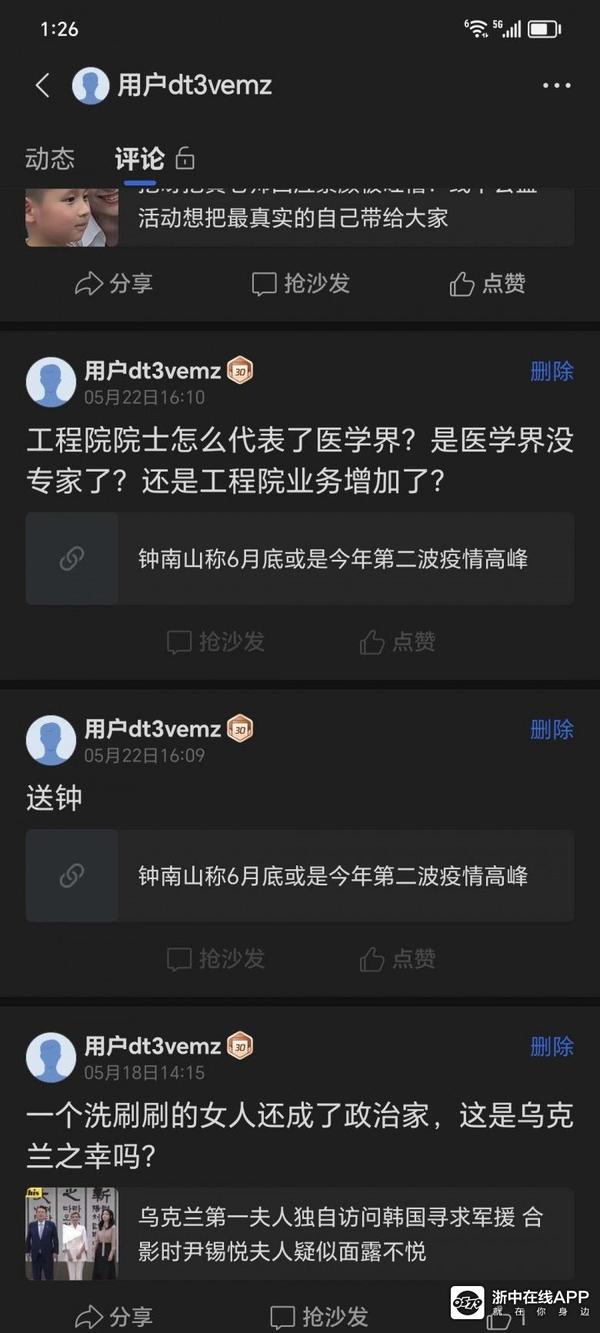Image resolution: width=600 pixels, height=1333 pixels.
Task: Tap 抢沙发 under the 送钟 comment
Action: tap(216, 959)
